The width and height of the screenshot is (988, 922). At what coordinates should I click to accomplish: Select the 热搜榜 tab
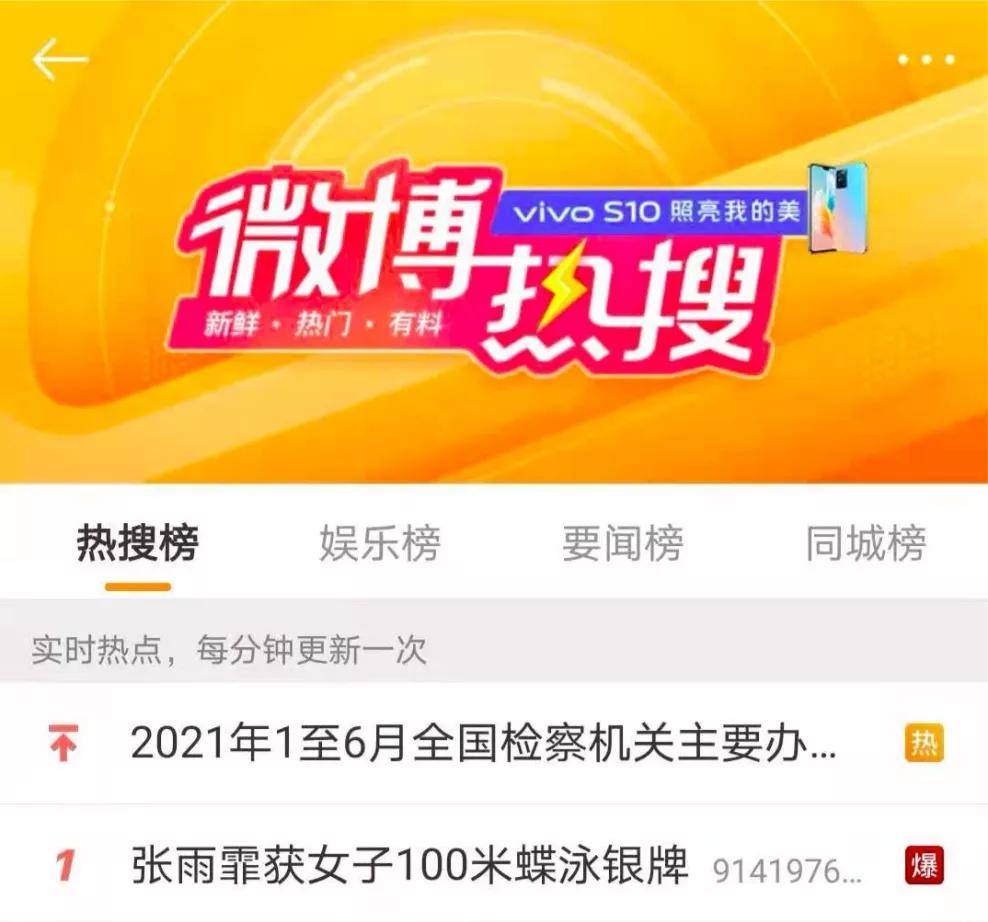138,545
